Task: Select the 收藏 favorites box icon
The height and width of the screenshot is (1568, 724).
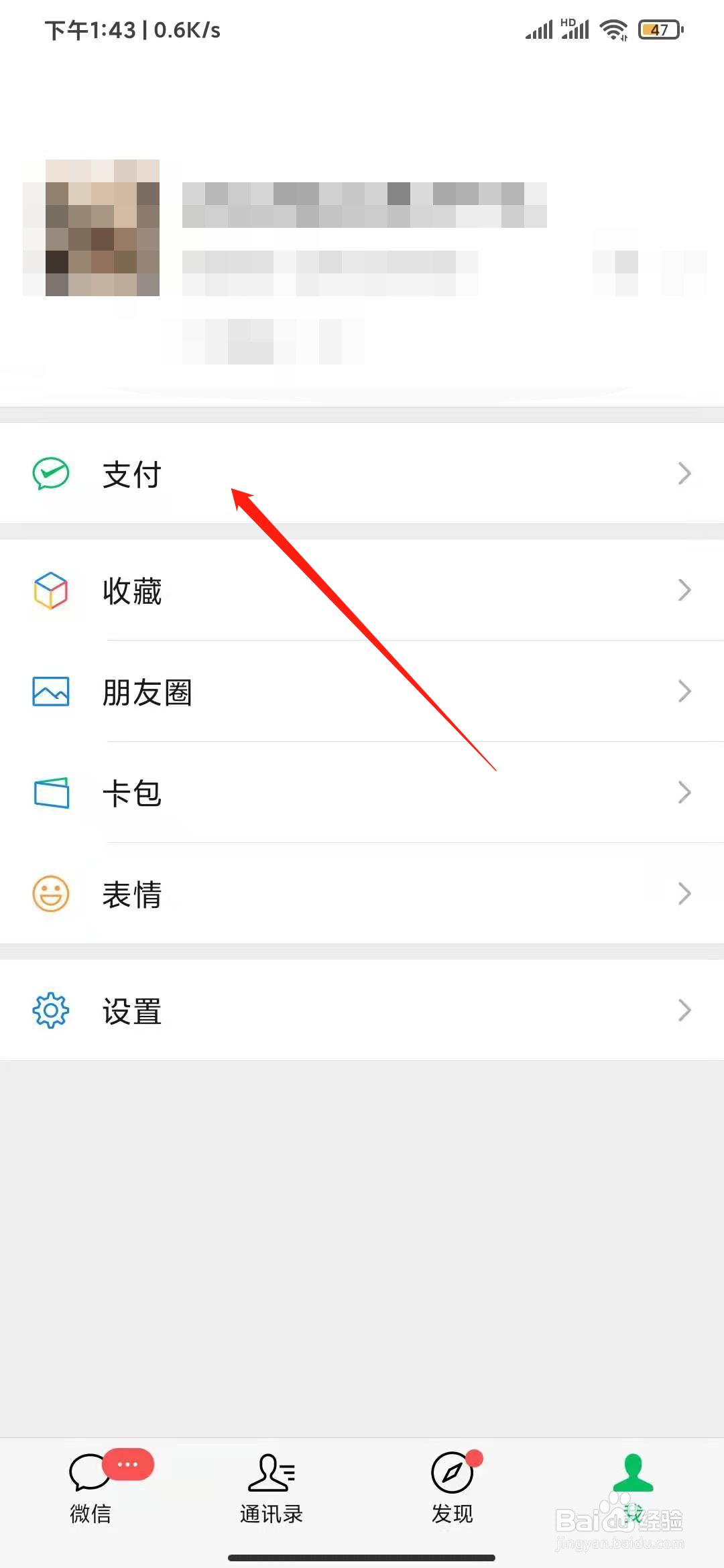Action: (x=50, y=591)
